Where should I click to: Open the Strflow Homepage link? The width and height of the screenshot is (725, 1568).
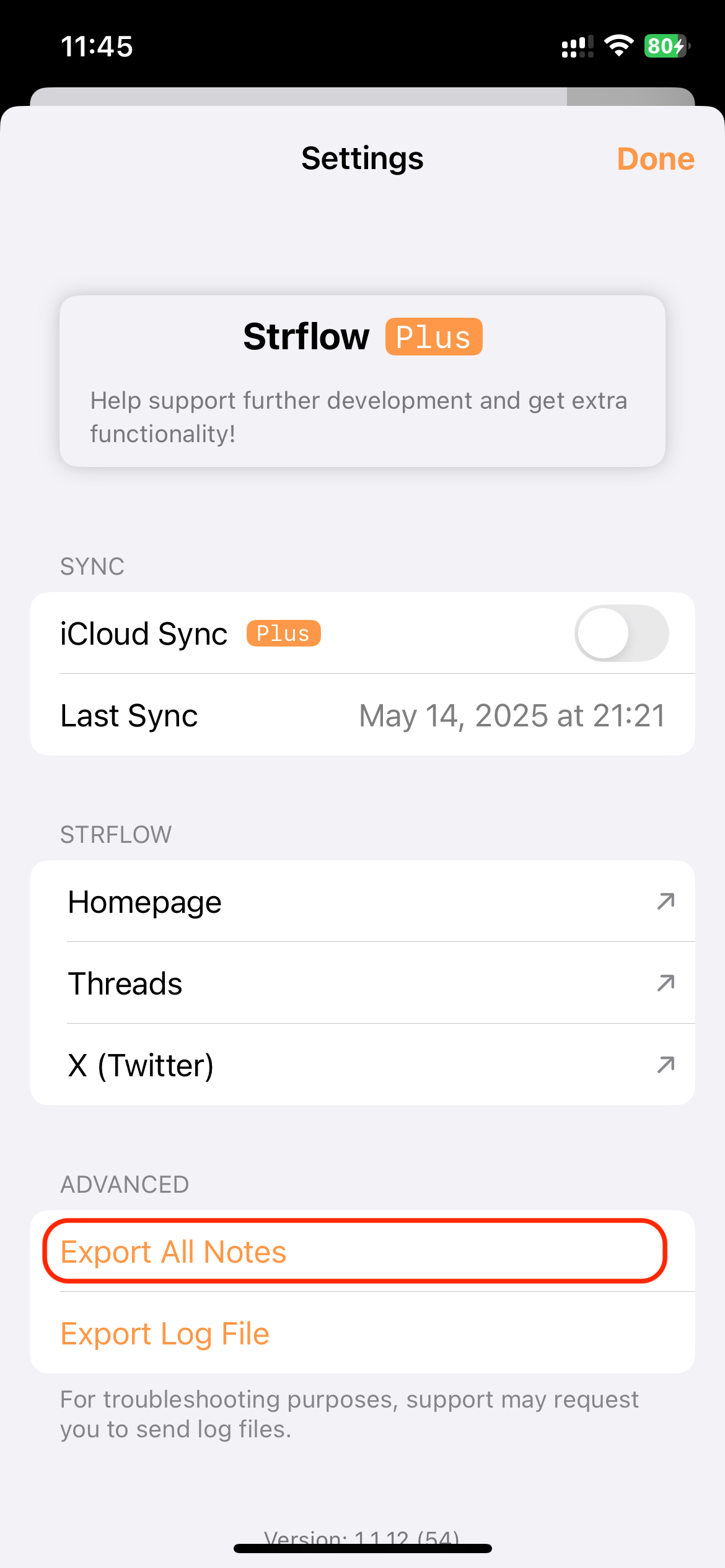[x=362, y=902]
